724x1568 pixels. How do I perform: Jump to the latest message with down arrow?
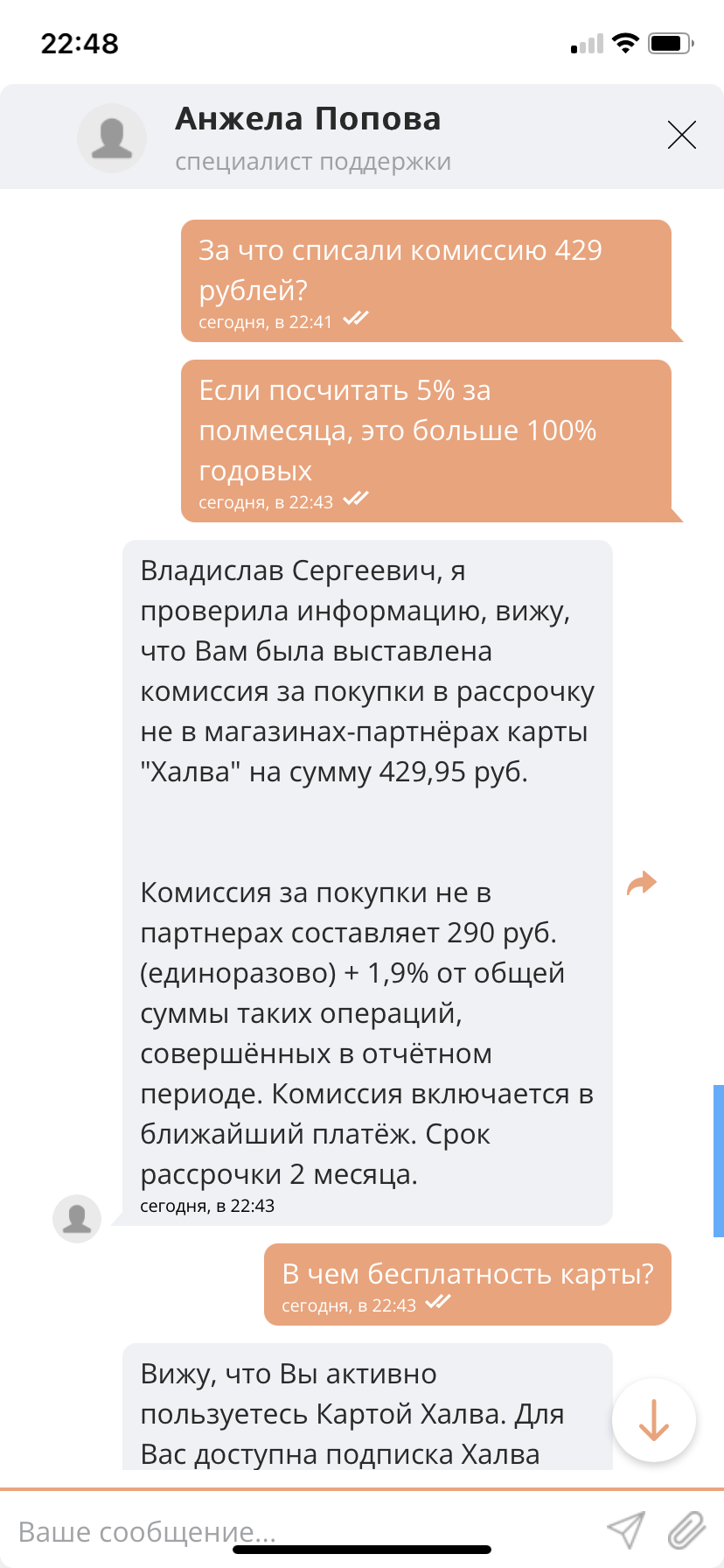pyautogui.click(x=654, y=1420)
